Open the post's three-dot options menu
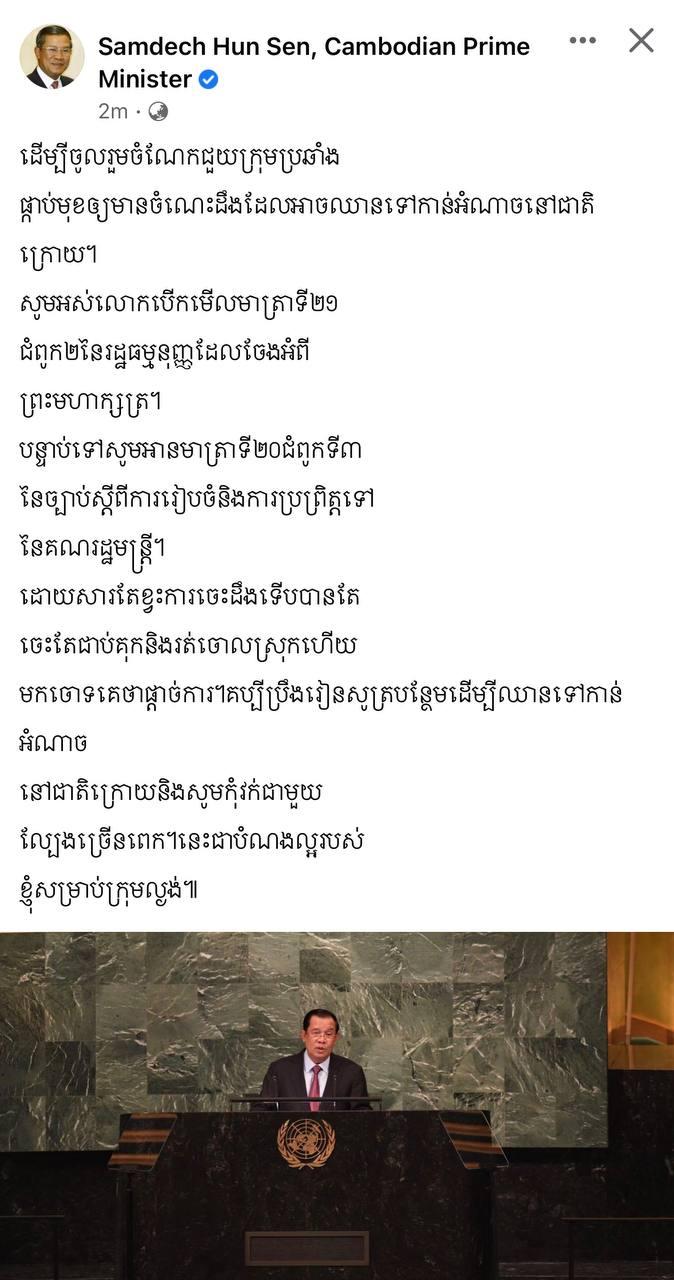This screenshot has width=674, height=1280. 582,41
